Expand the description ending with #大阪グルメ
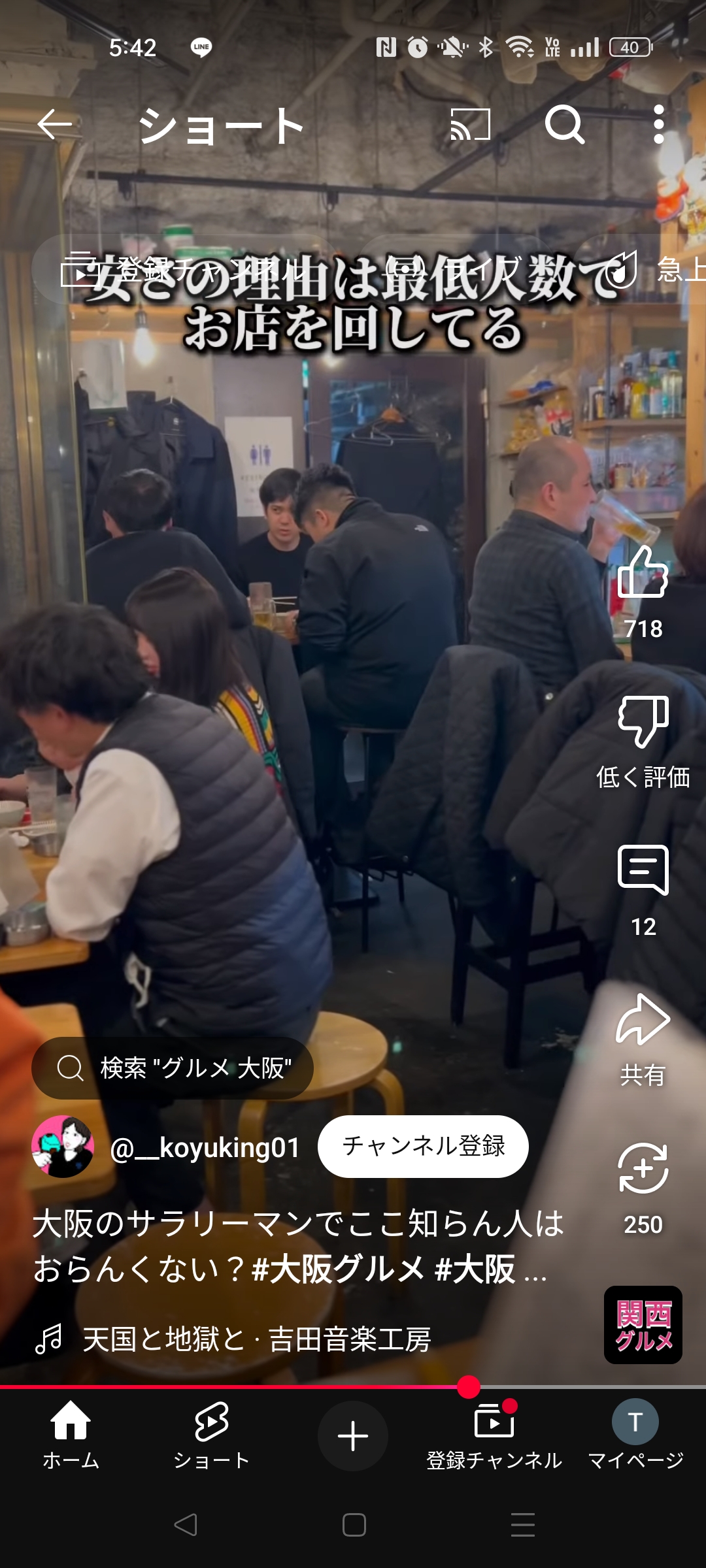 click(x=299, y=1246)
